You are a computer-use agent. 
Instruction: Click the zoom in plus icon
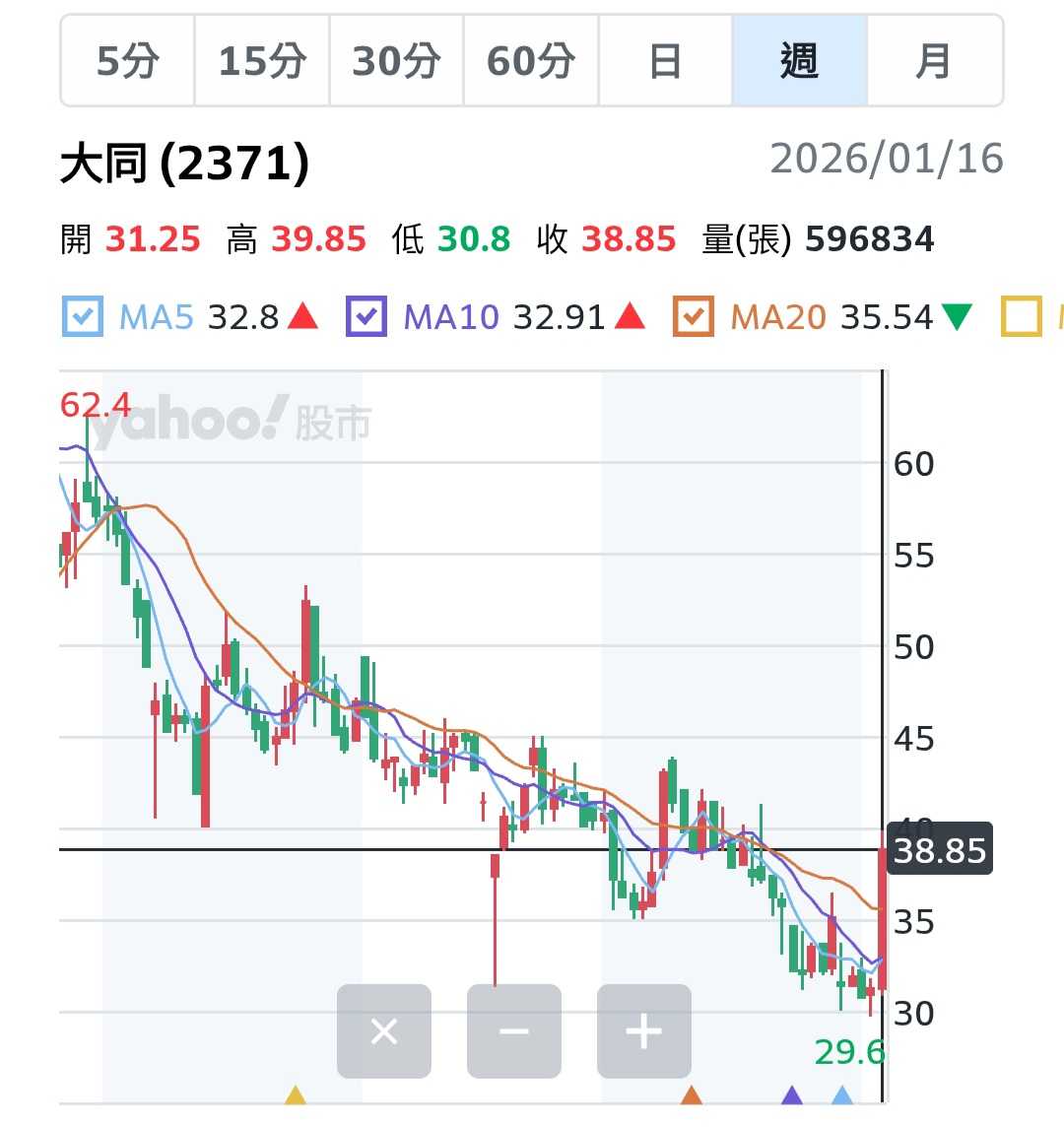click(643, 1031)
